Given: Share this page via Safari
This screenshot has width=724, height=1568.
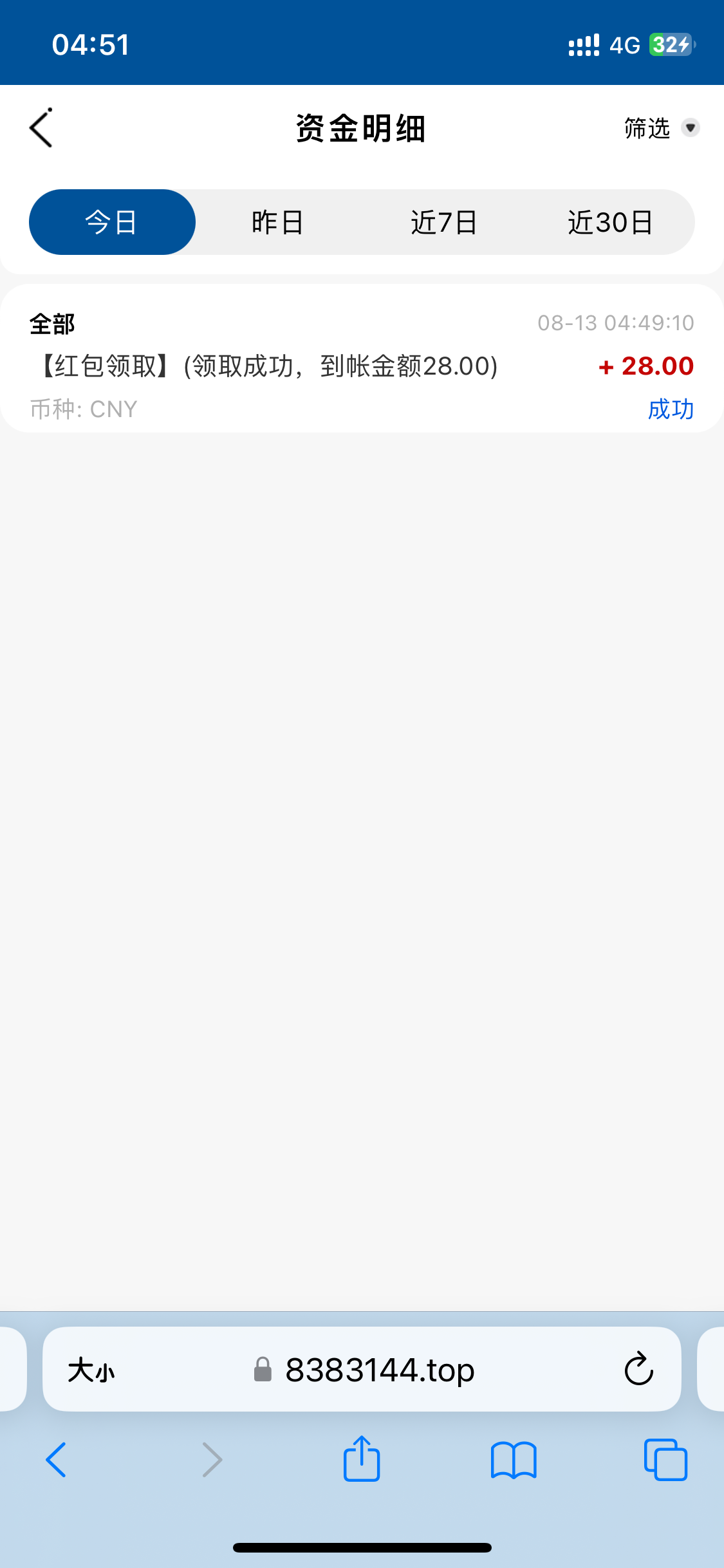Looking at the screenshot, I should click(x=362, y=1459).
